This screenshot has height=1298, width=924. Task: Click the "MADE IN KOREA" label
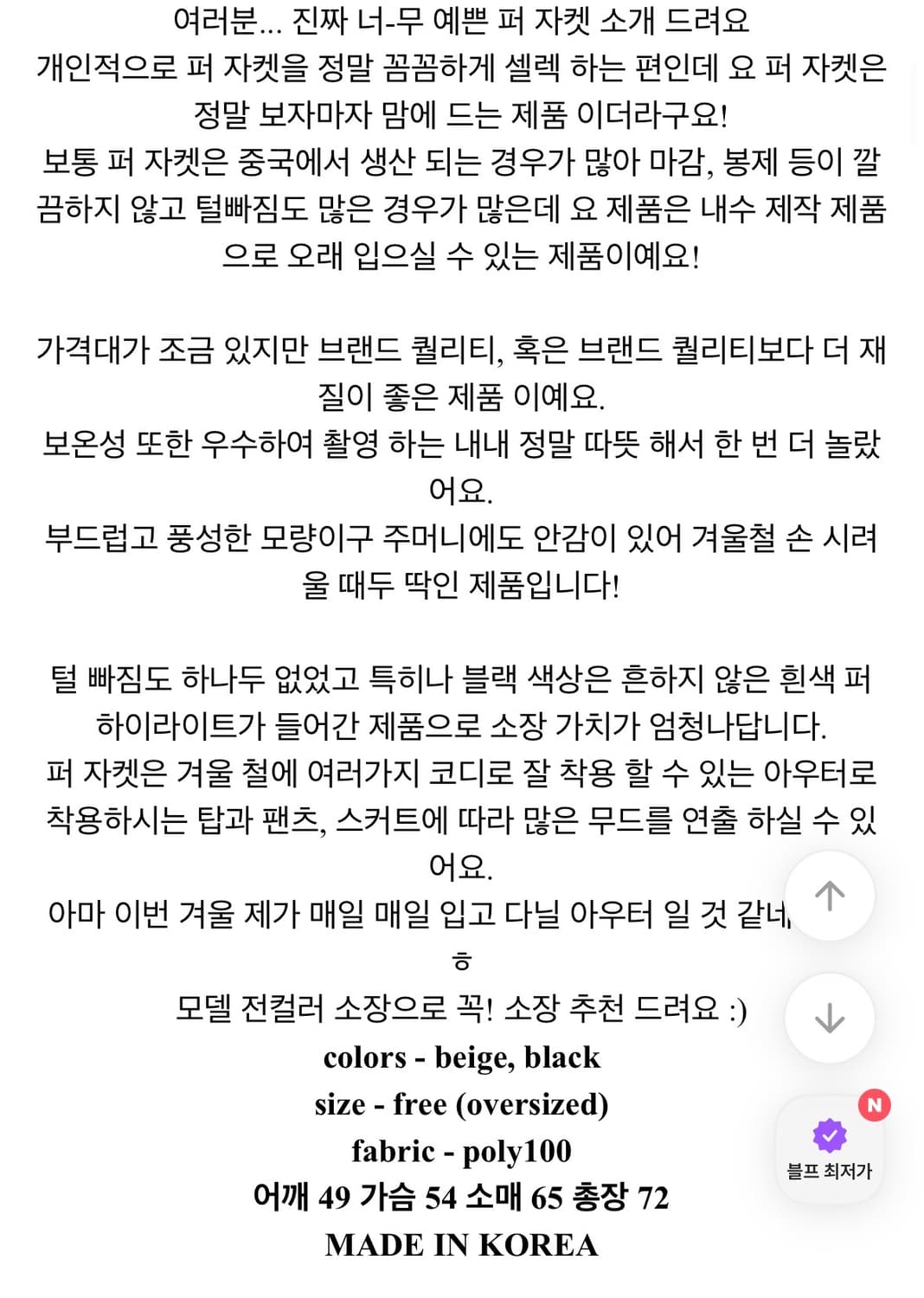(462, 1246)
